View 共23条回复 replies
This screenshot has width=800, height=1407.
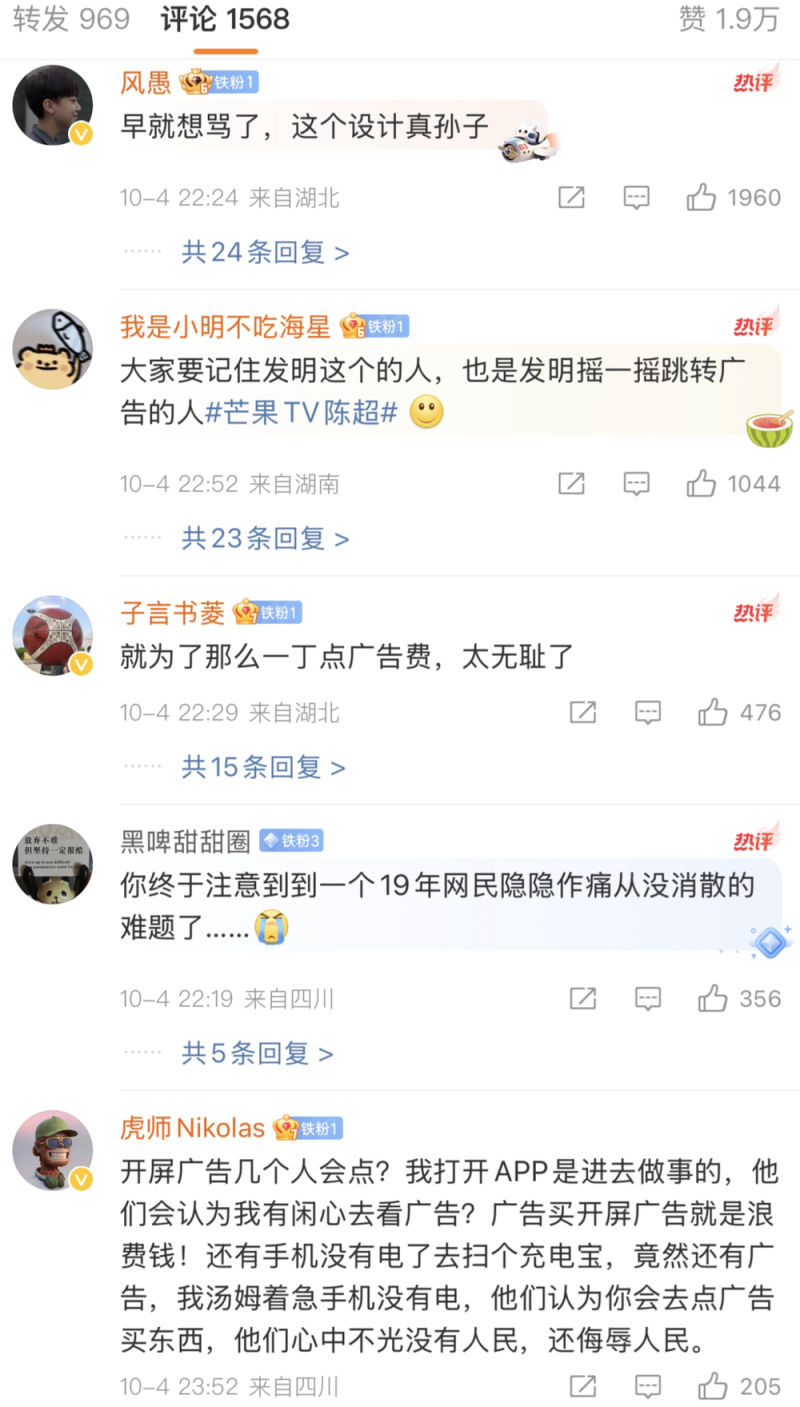(264, 539)
